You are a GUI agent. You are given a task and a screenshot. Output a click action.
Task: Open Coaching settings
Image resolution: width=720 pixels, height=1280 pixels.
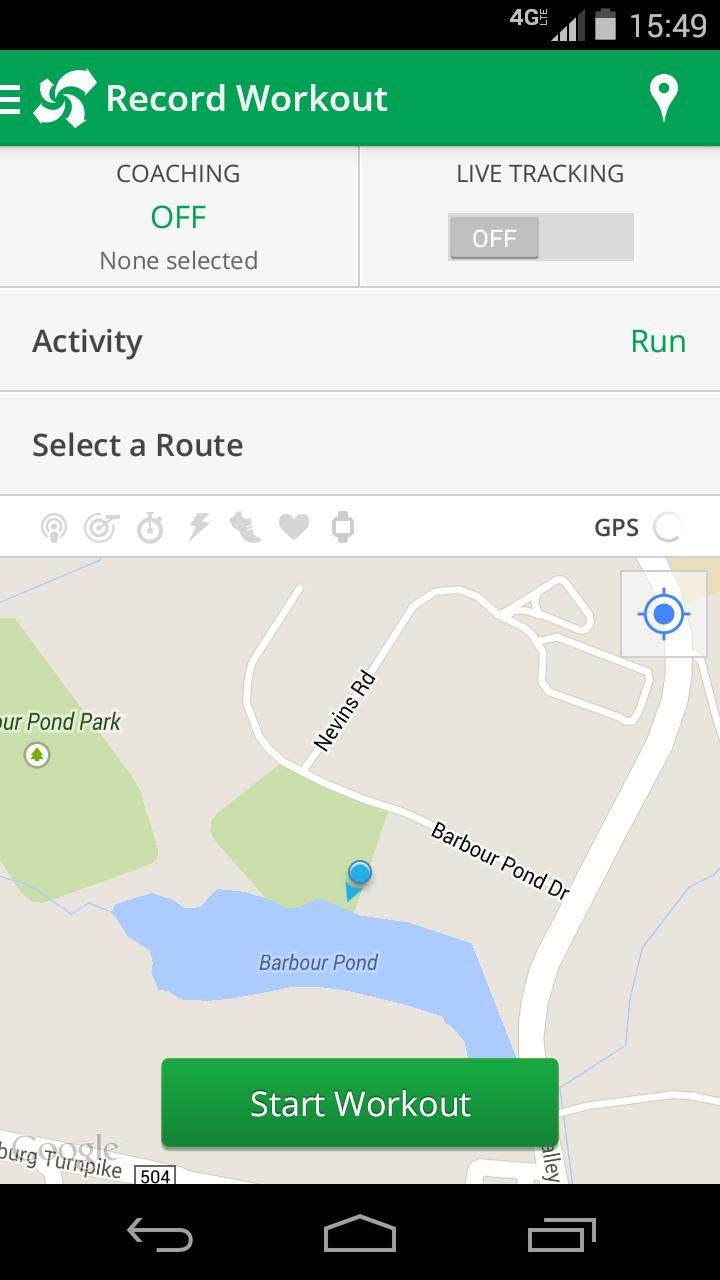pos(179,217)
